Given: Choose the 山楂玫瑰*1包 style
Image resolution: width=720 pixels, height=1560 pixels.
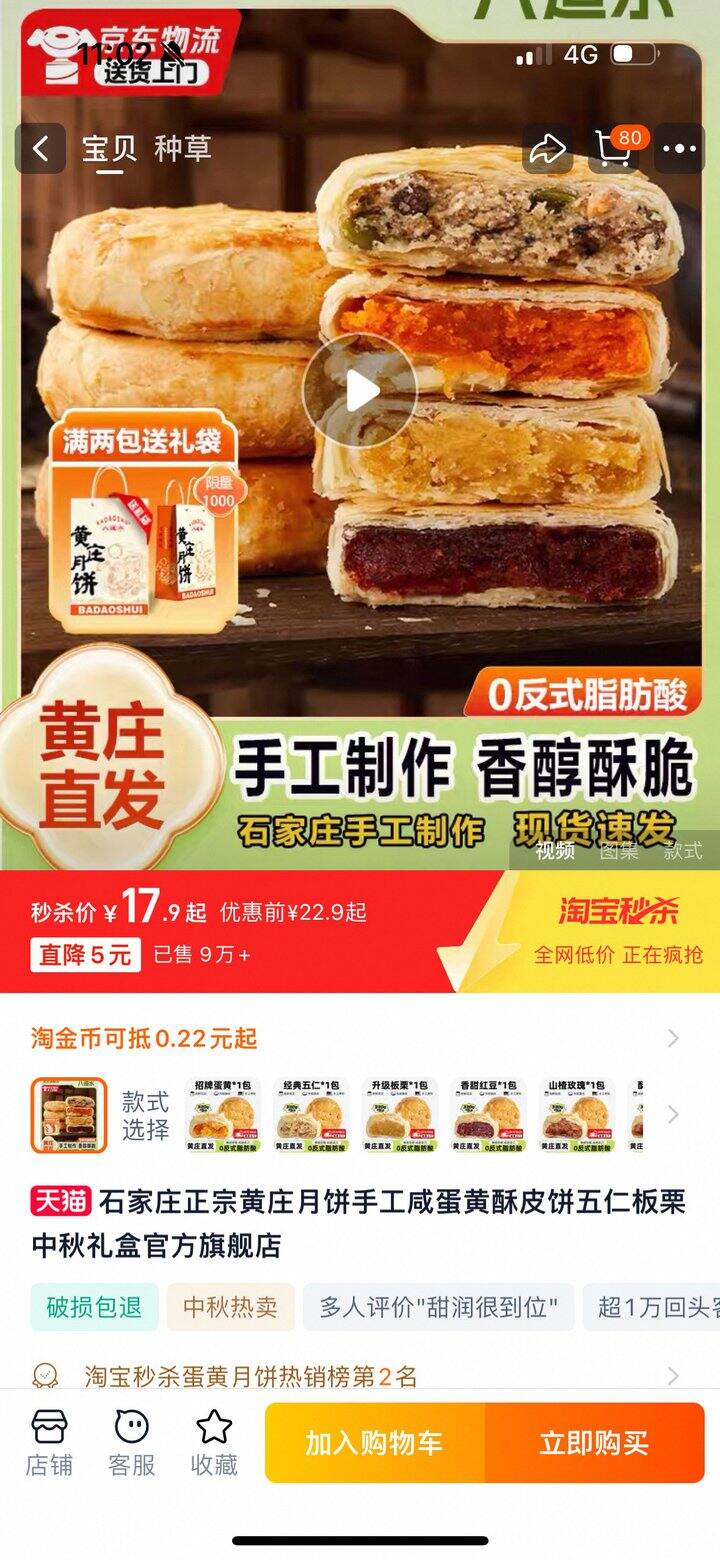Looking at the screenshot, I should click(577, 1115).
